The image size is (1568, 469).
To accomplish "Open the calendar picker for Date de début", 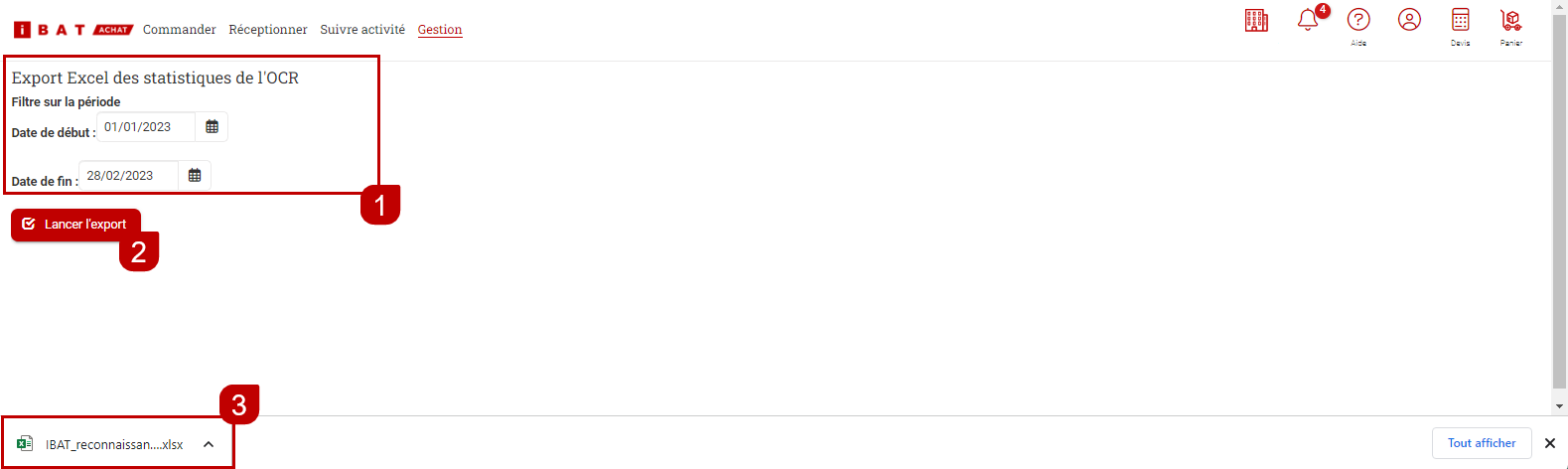I will [x=212, y=127].
